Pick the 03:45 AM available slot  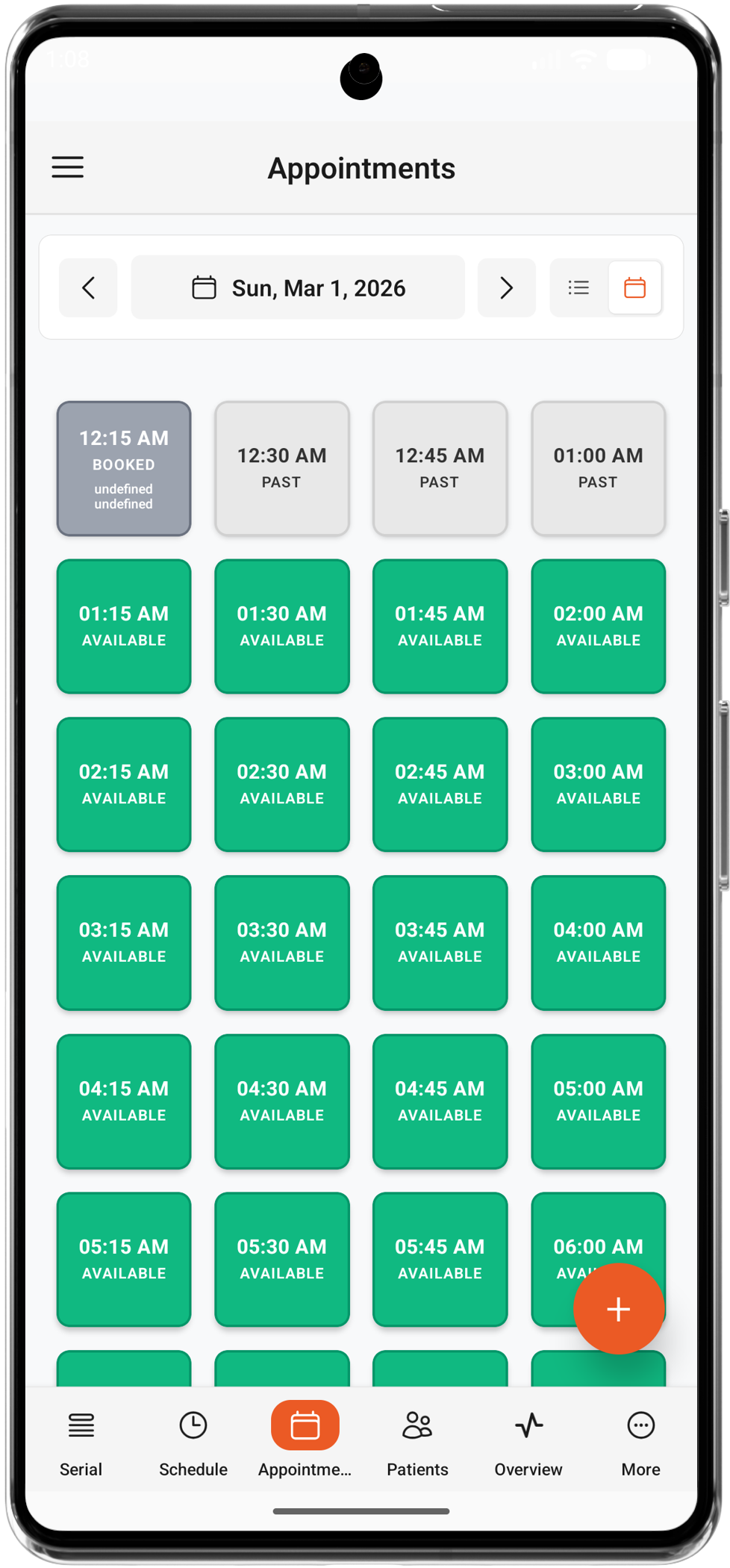(440, 943)
